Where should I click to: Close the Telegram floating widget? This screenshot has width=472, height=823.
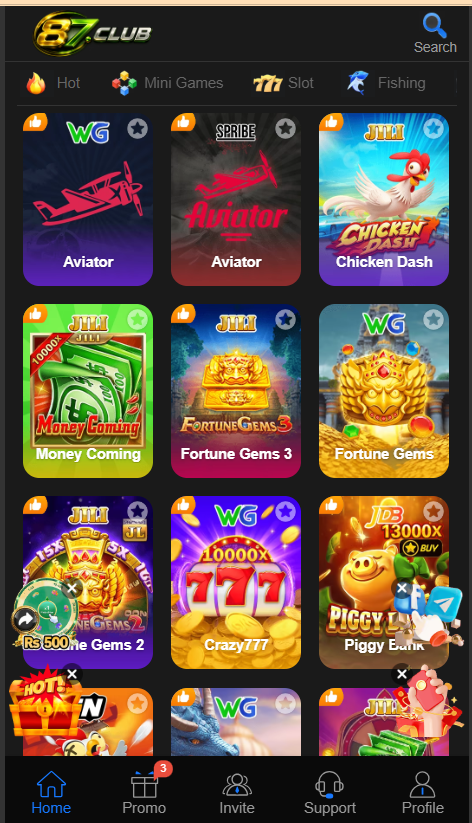402,588
